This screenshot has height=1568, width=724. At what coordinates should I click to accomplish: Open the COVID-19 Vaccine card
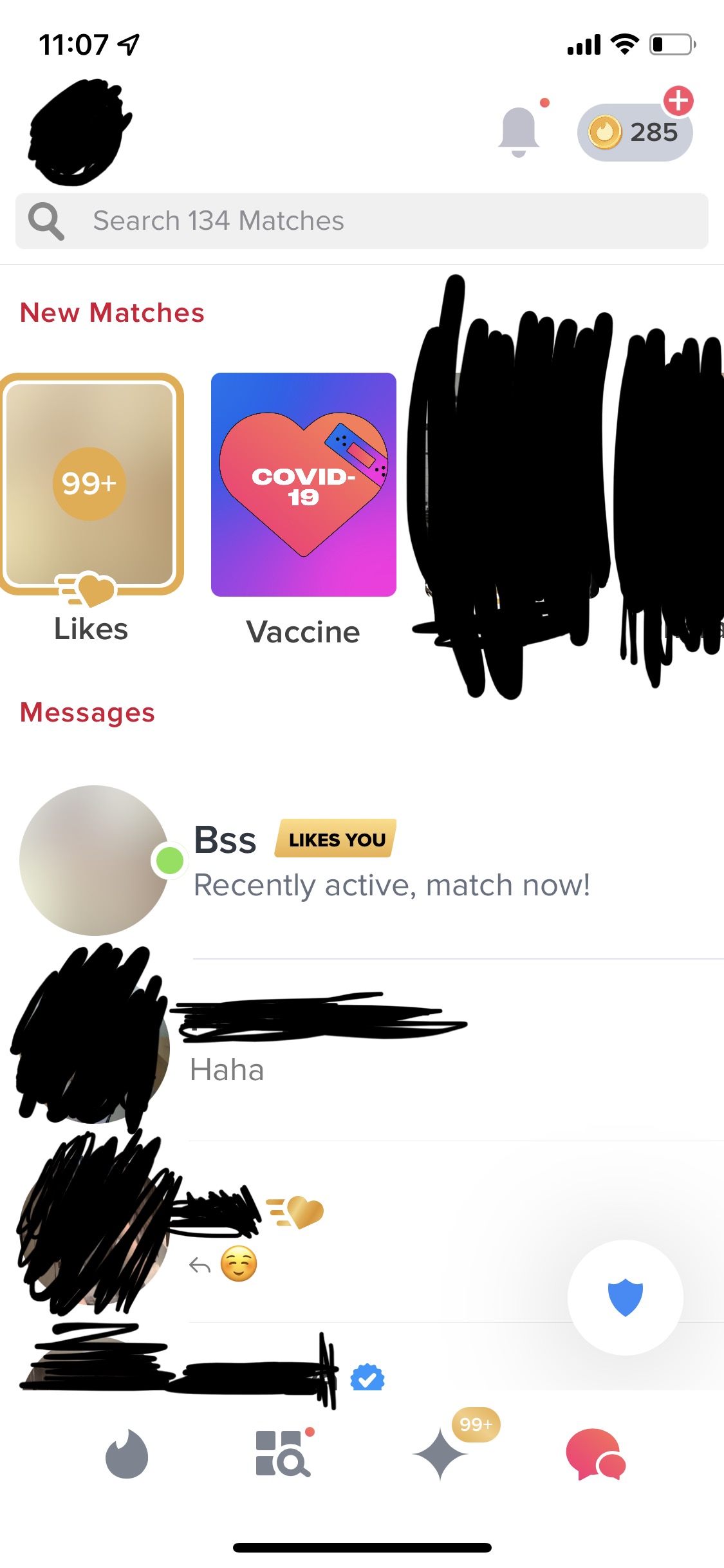coord(304,485)
